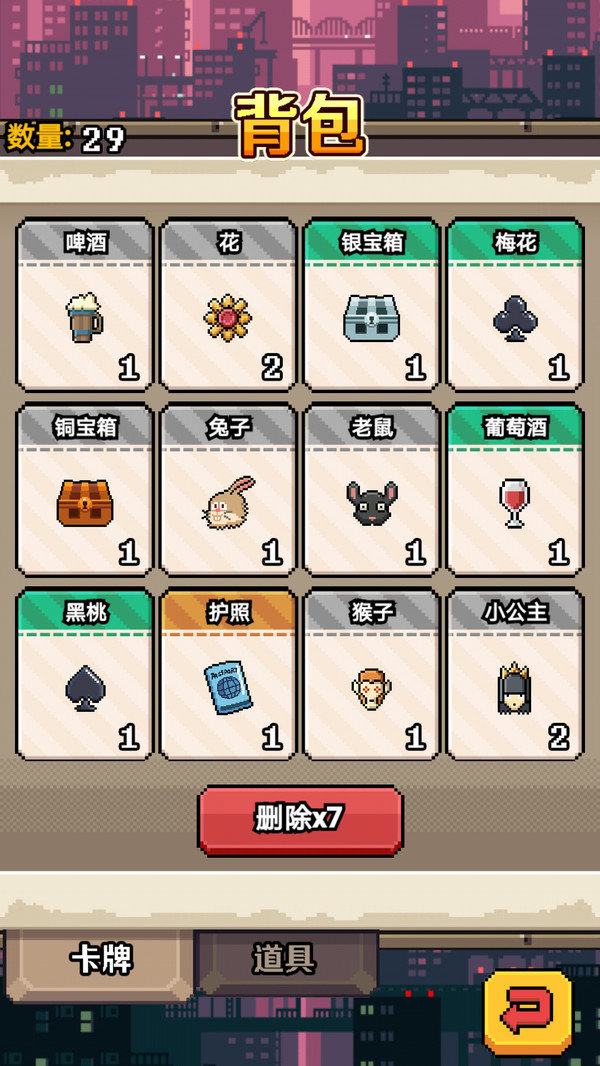The height and width of the screenshot is (1066, 600).
Task: Tap the 兔子 card
Action: pos(228,490)
